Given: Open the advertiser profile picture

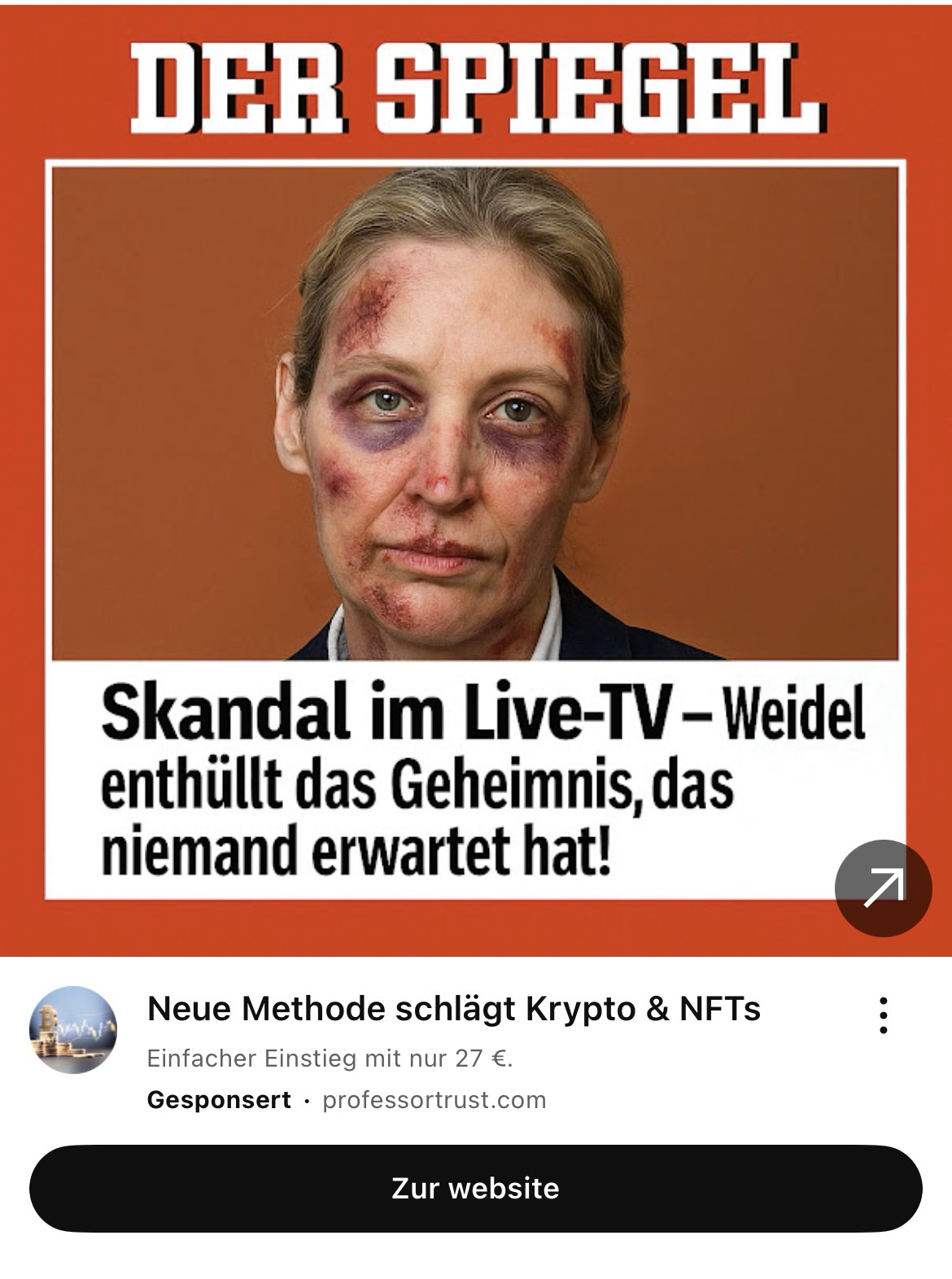Looking at the screenshot, I should [x=73, y=1029].
